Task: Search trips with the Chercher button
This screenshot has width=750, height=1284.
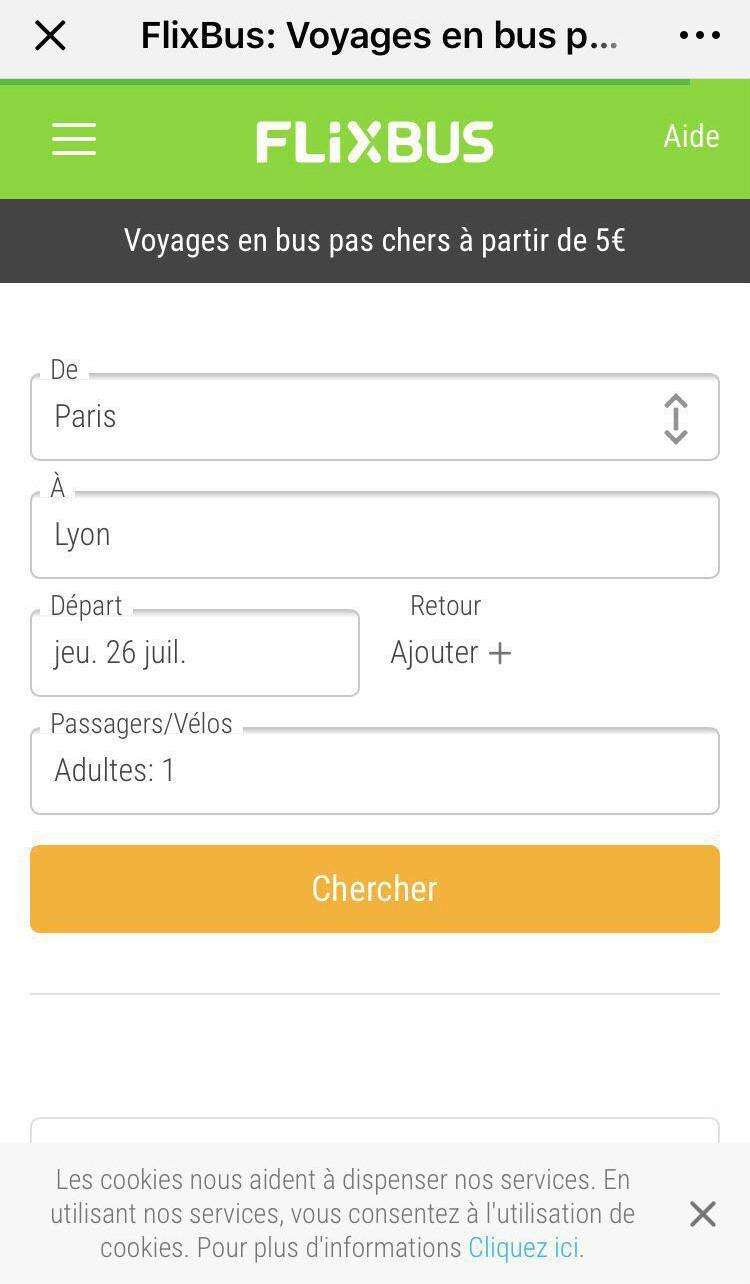Action: pyautogui.click(x=375, y=889)
